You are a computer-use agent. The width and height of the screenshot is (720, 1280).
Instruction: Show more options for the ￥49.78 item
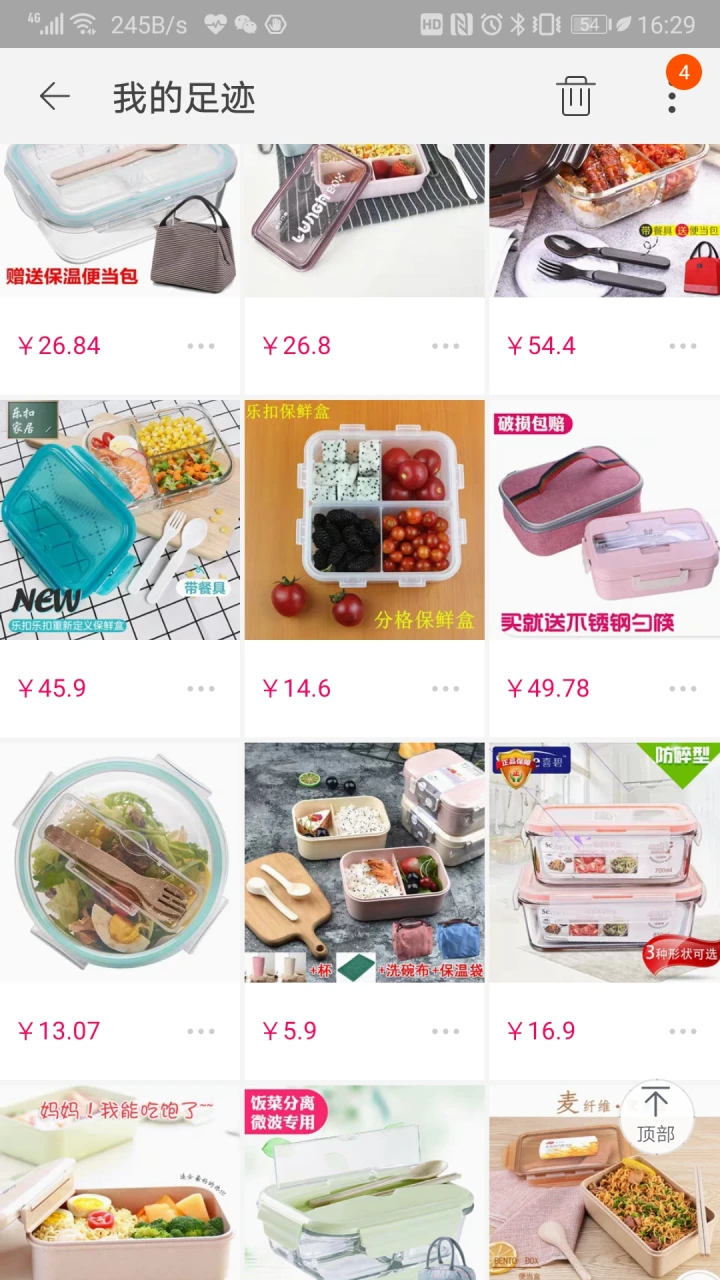click(x=683, y=689)
